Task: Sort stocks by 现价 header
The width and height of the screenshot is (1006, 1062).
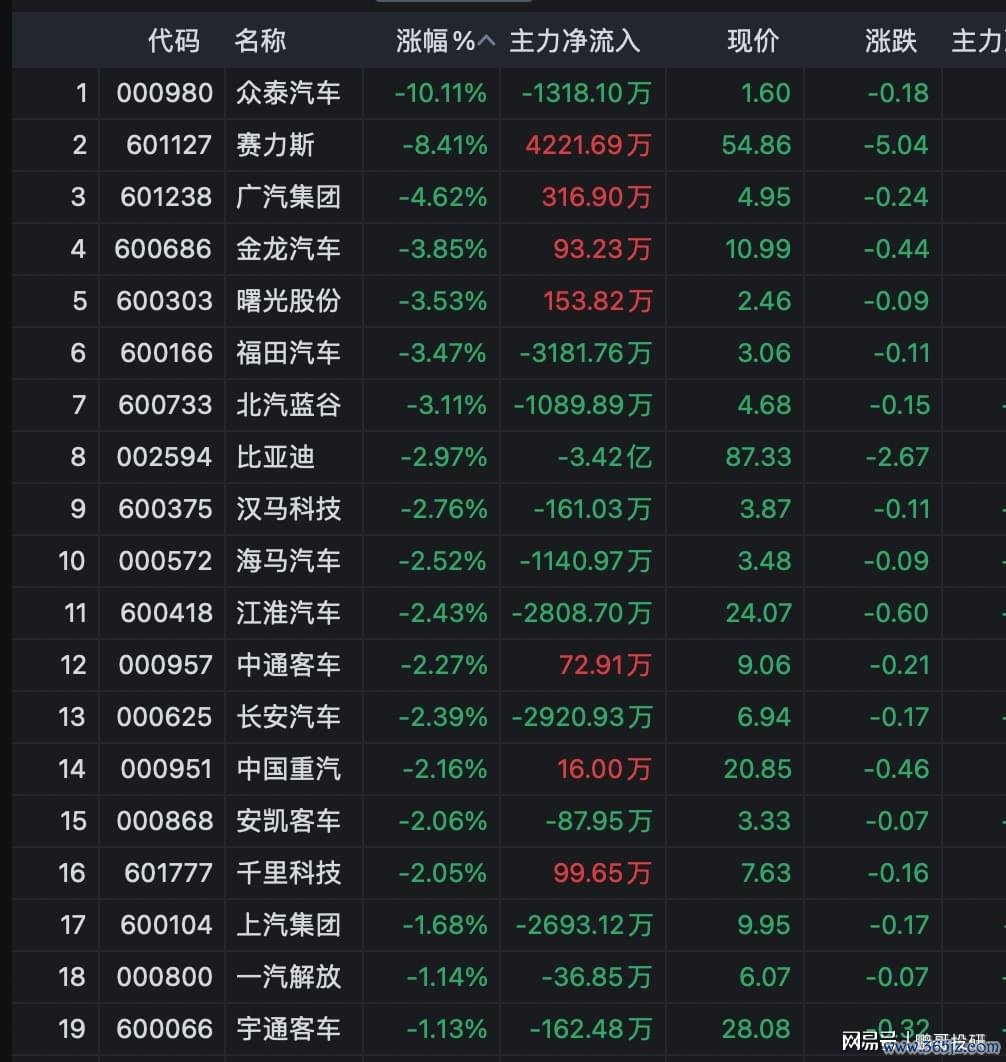Action: point(753,41)
